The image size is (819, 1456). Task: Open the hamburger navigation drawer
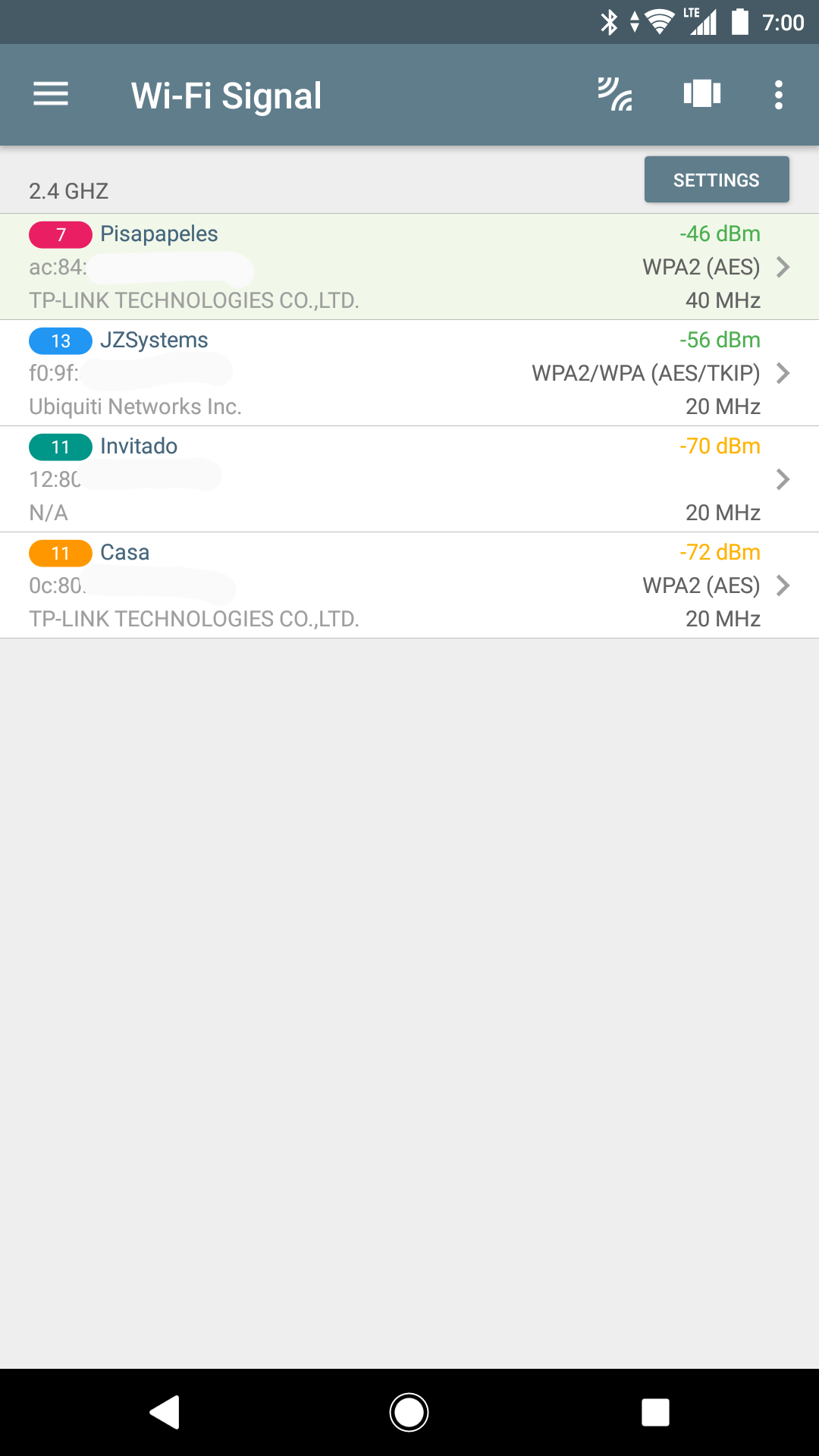[51, 95]
